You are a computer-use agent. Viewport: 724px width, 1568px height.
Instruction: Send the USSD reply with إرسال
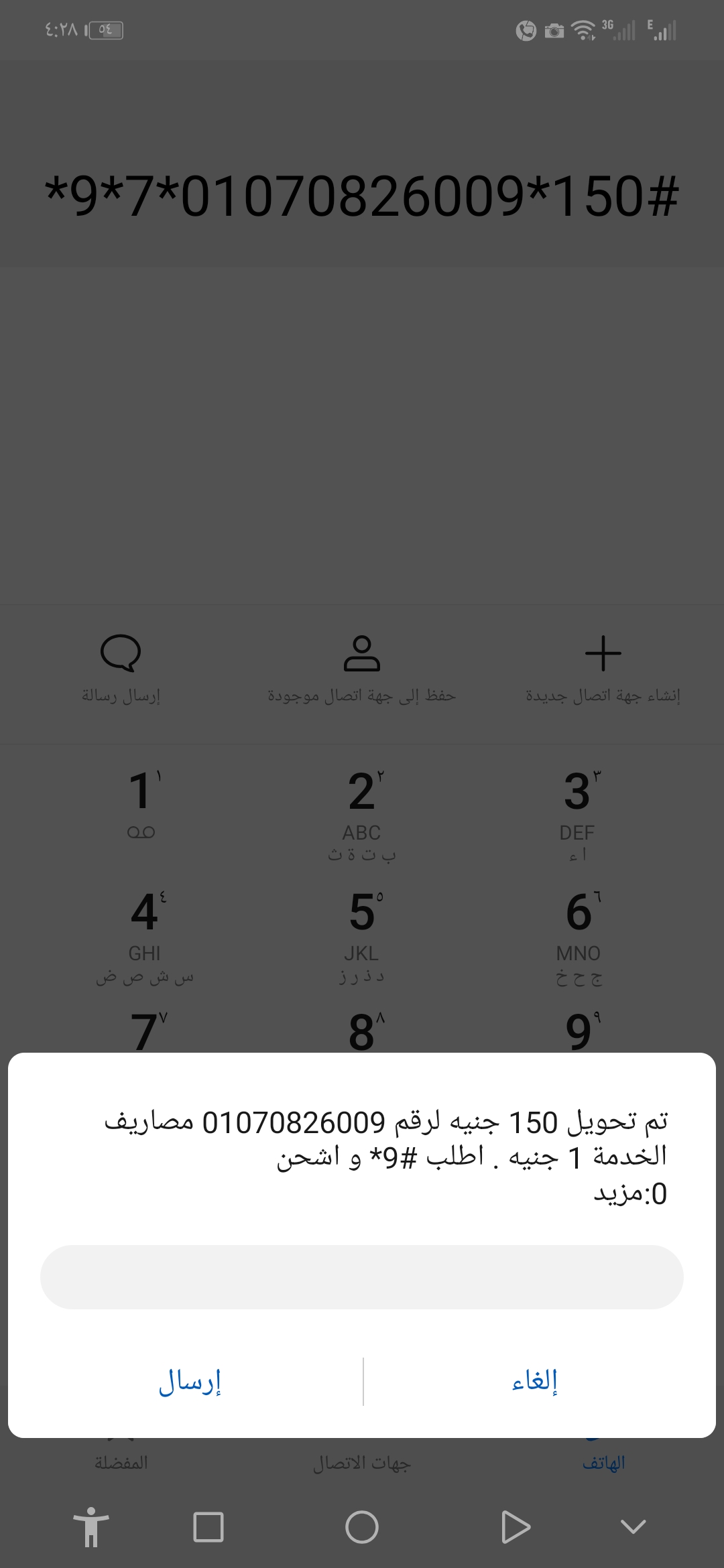(x=190, y=1382)
